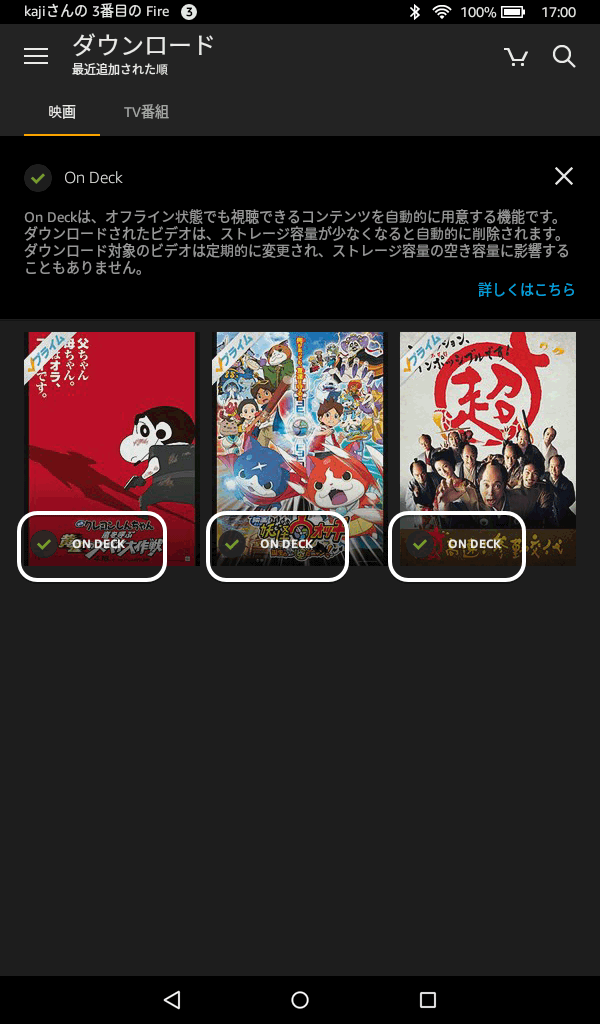Open the Yo-kai Watch movie poster
This screenshot has width=600, height=1024.
[x=299, y=430]
